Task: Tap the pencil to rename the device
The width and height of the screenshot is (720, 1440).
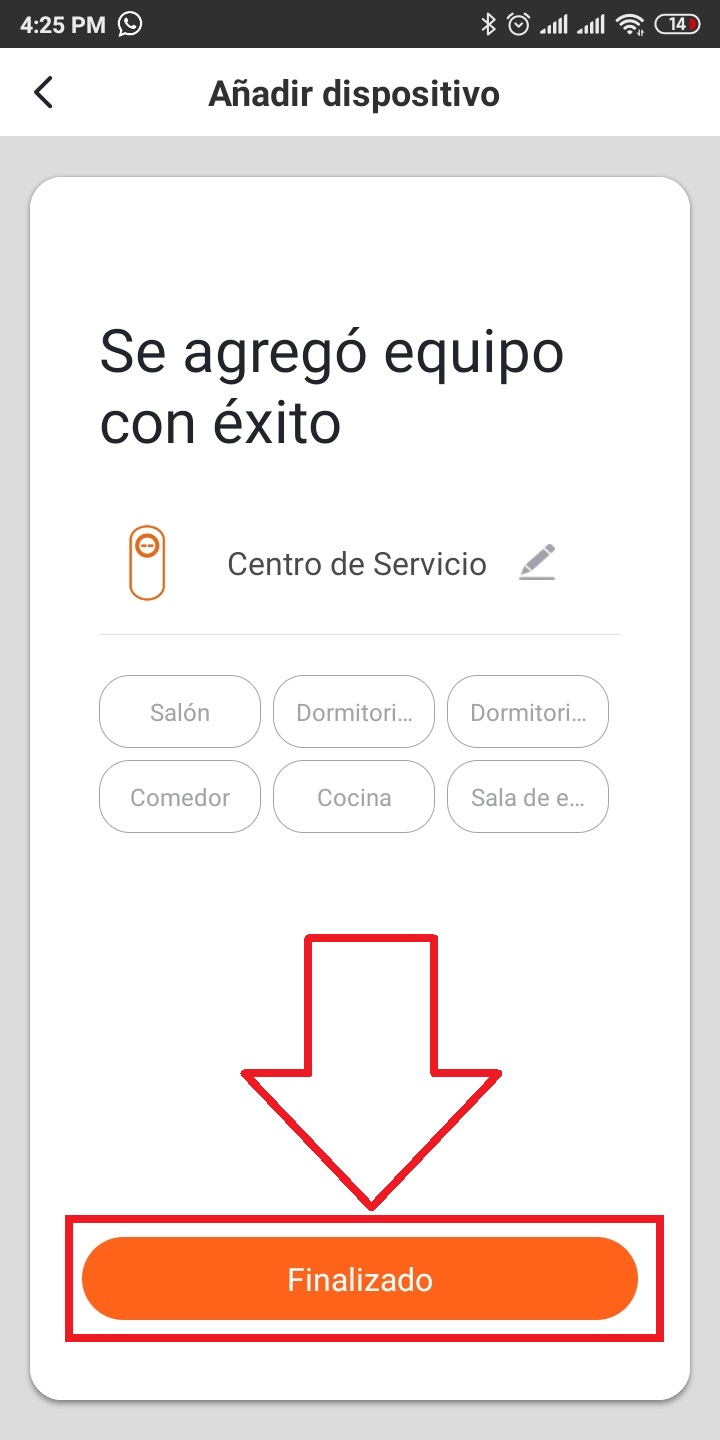Action: click(x=537, y=563)
